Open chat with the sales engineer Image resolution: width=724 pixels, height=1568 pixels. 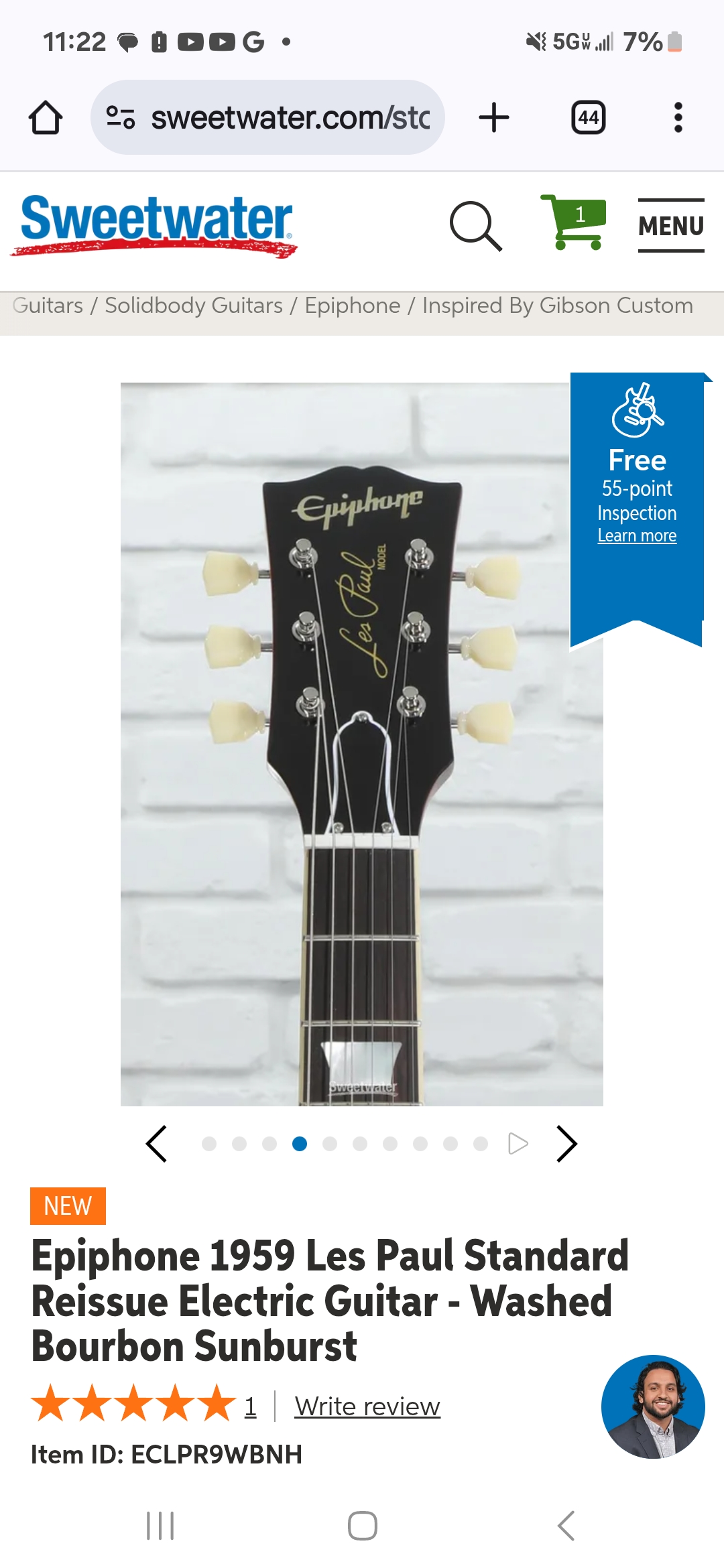click(652, 1407)
